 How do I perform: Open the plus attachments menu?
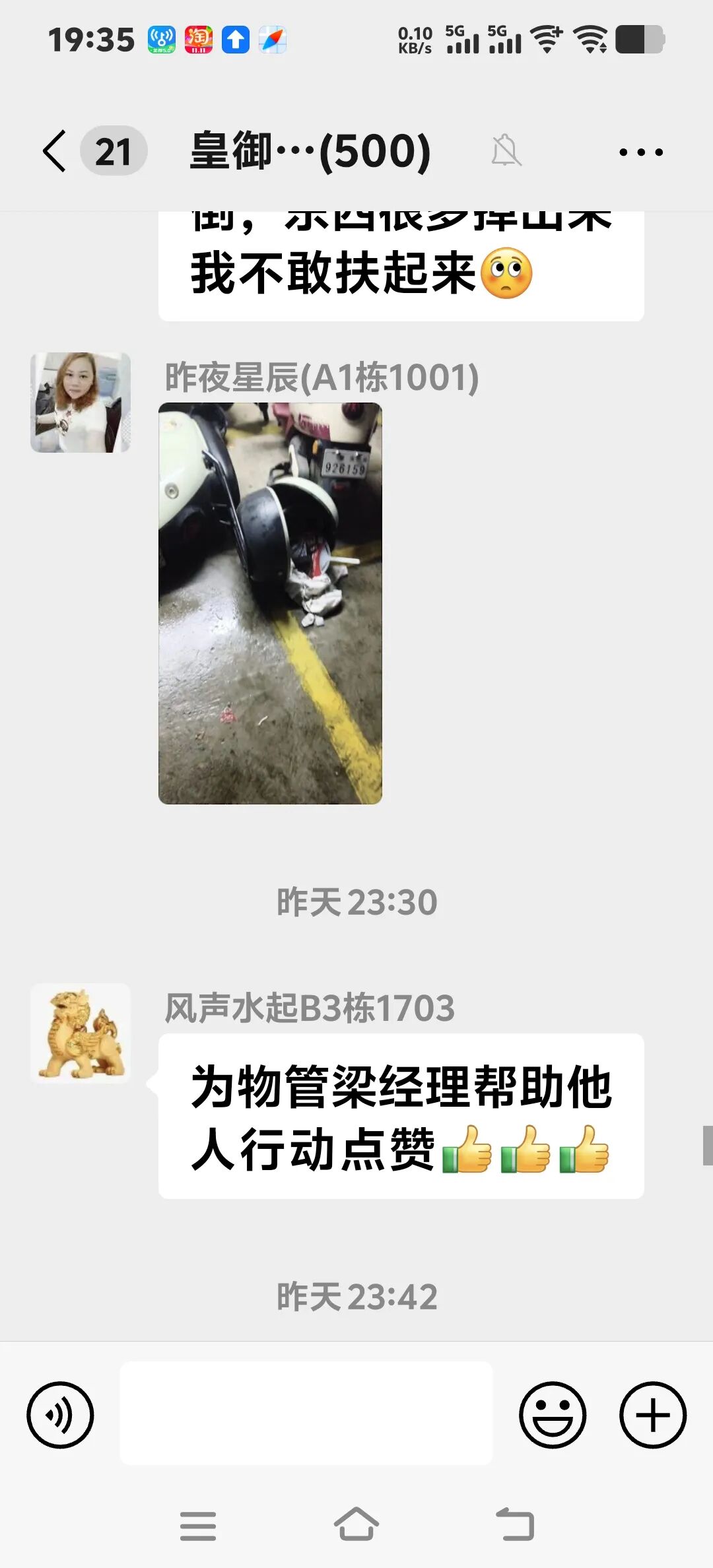point(652,1415)
